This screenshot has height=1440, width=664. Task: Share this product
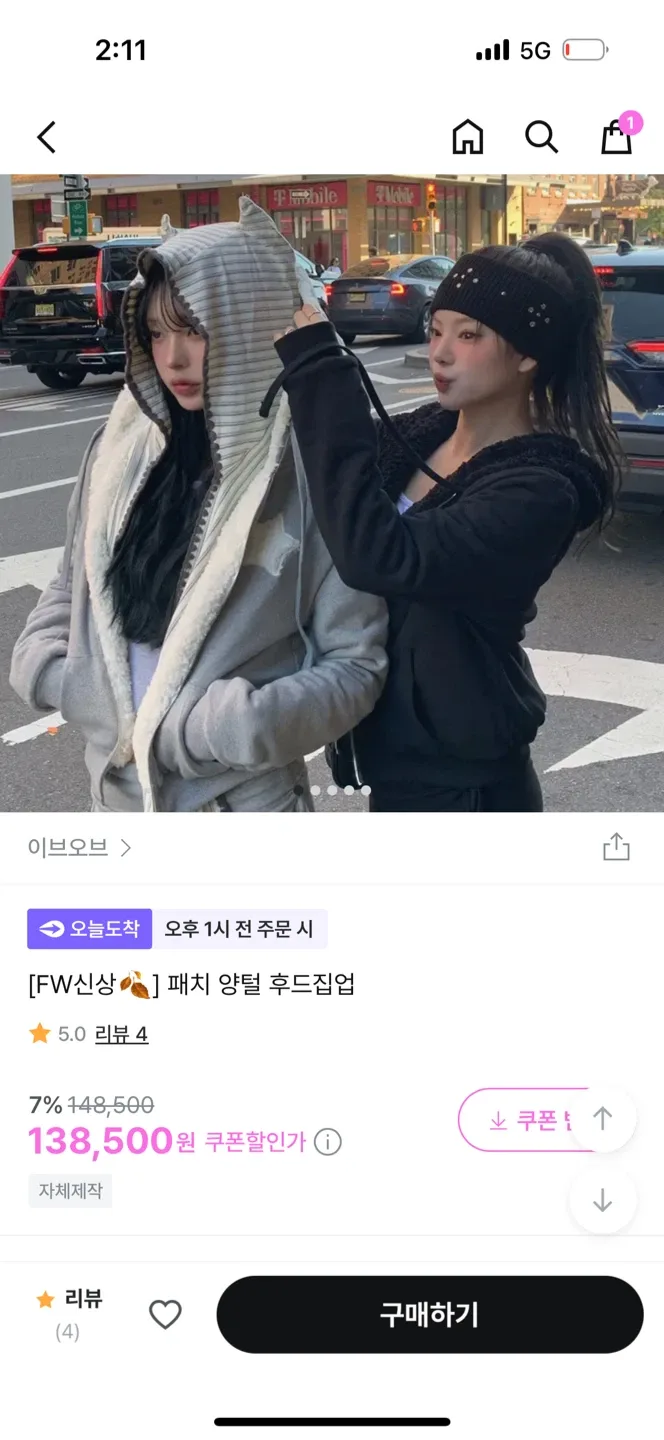pos(616,847)
